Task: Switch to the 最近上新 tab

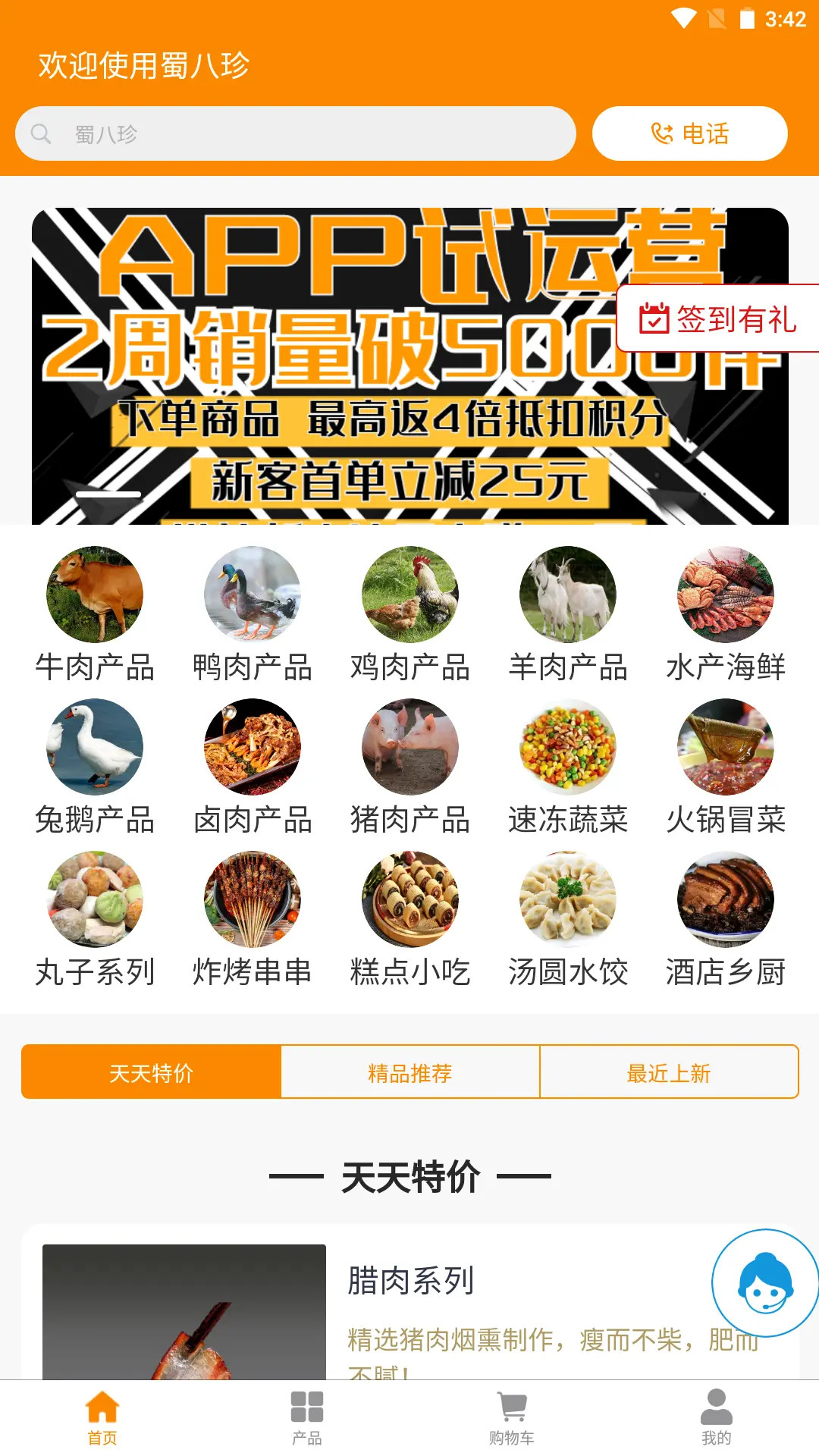Action: [668, 1072]
